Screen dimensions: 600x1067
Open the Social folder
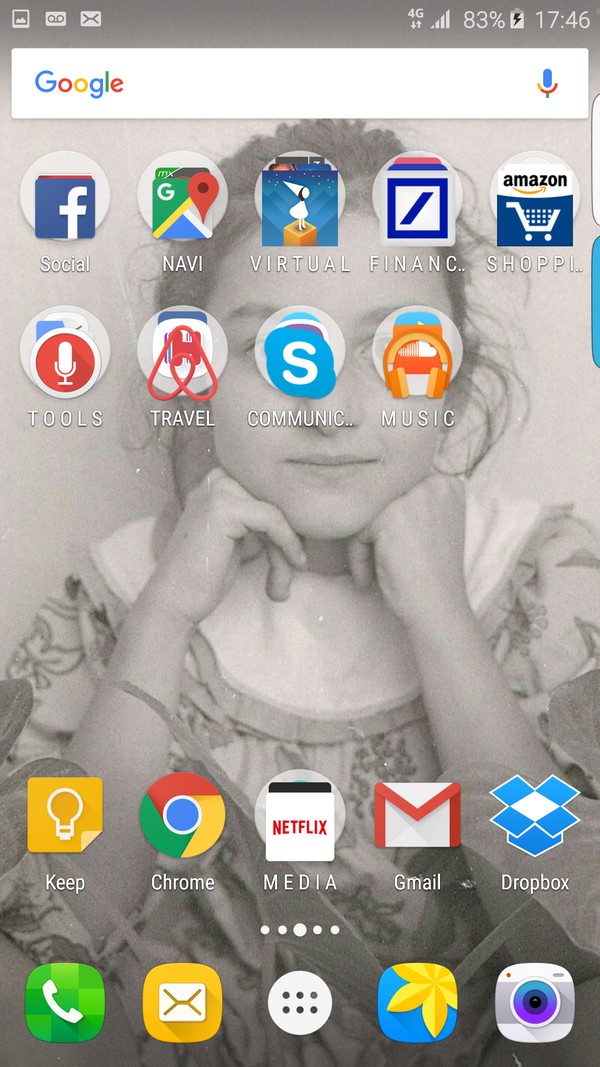(65, 205)
